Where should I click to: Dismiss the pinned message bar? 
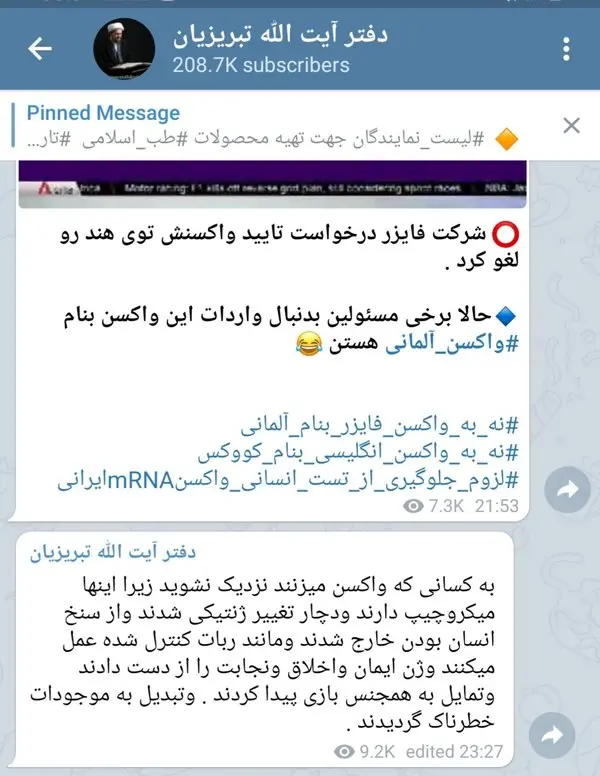571,126
